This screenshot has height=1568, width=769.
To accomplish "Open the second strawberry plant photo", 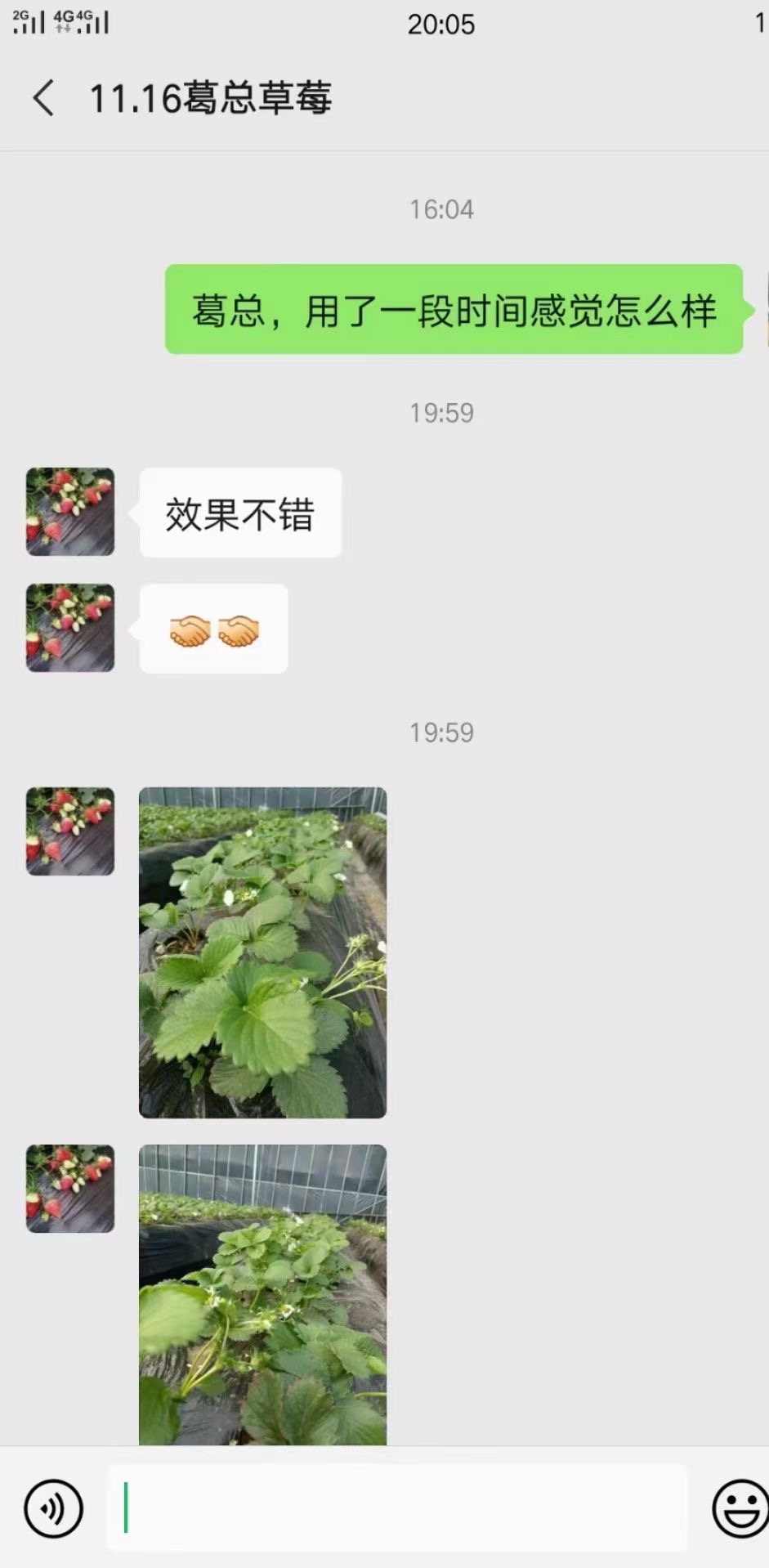I will 262,1294.
